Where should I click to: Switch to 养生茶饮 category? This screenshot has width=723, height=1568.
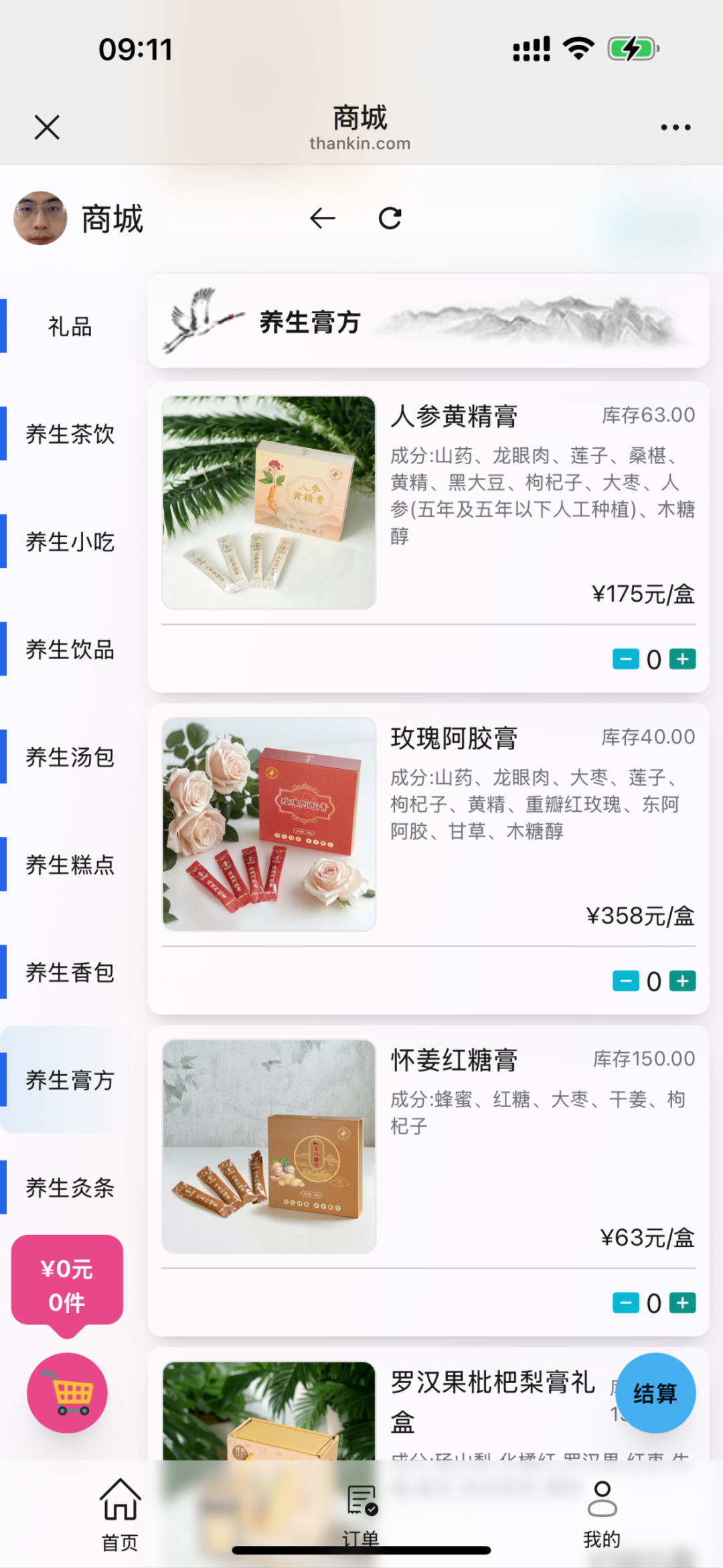(70, 434)
